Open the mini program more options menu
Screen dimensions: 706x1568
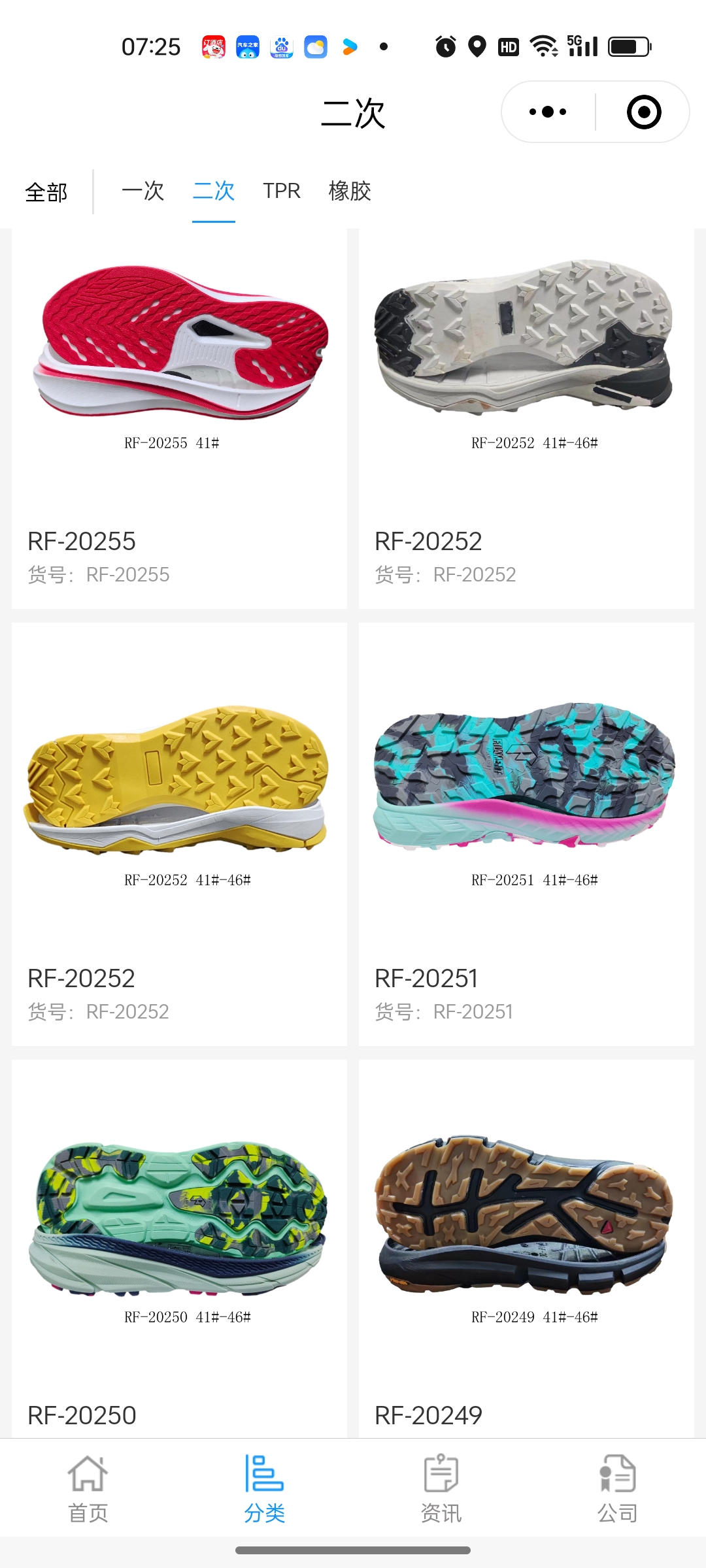548,112
